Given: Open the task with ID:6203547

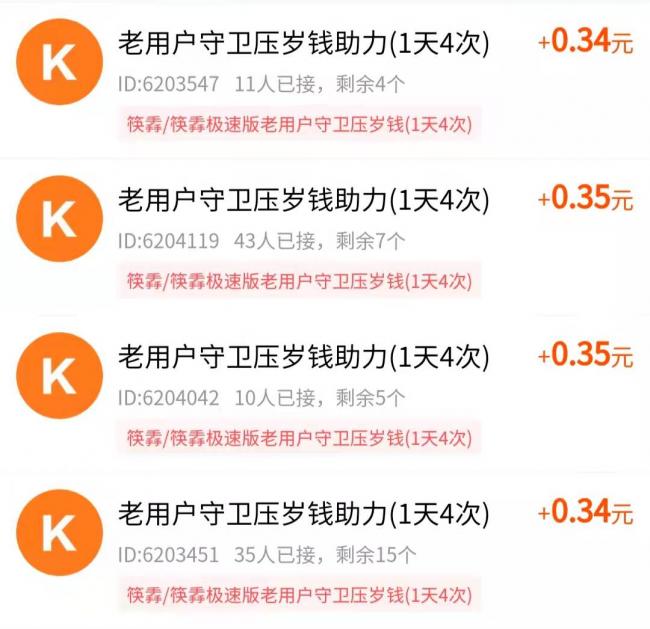Looking at the screenshot, I should [x=304, y=45].
